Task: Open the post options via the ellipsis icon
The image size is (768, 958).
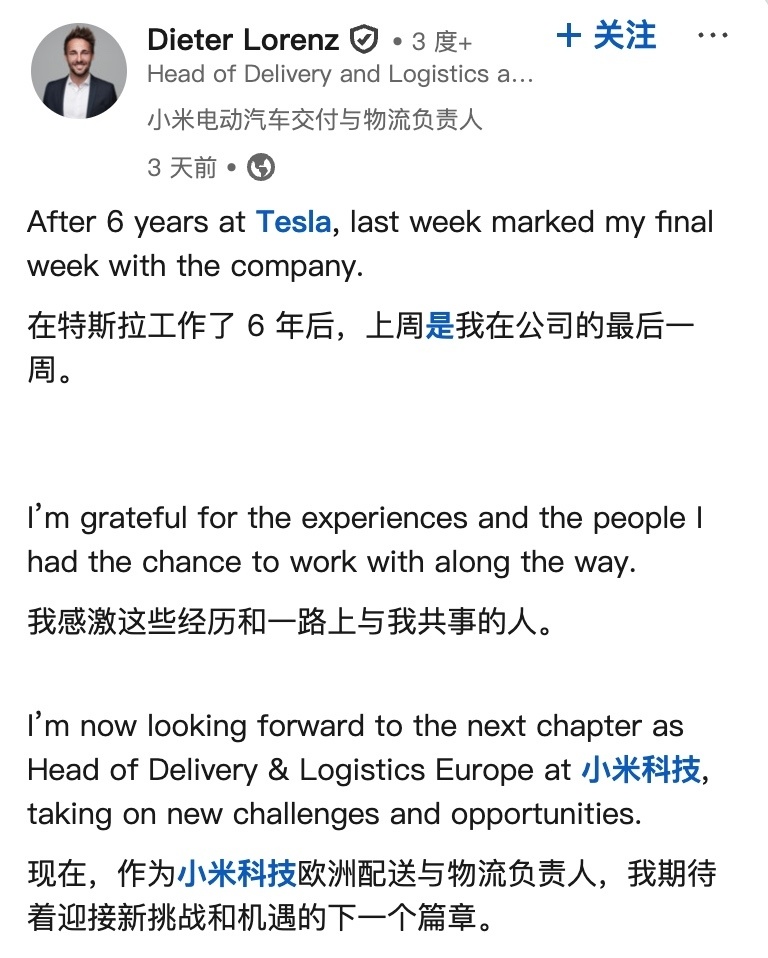Action: (x=714, y=34)
